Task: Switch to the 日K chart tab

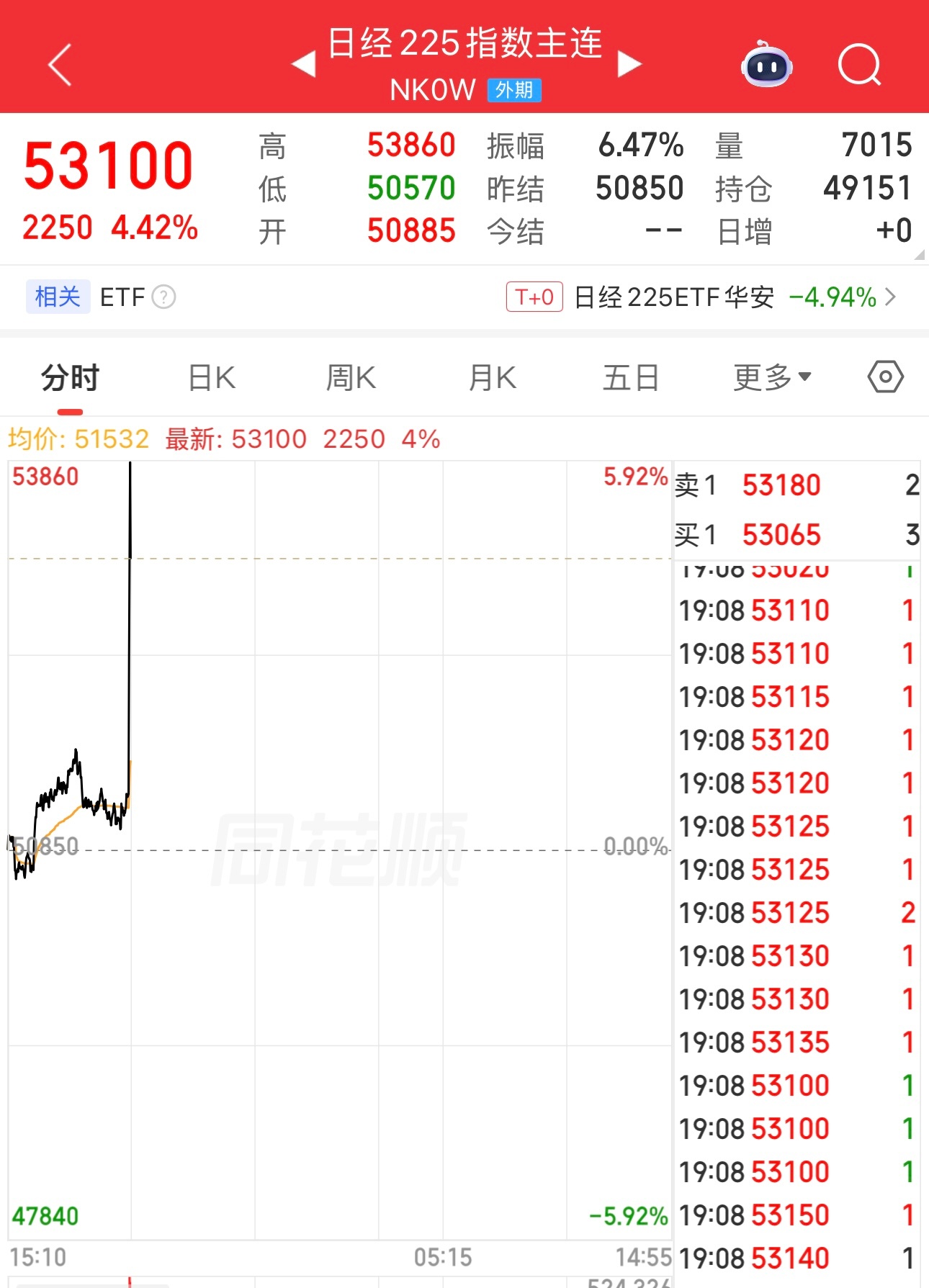Action: (209, 377)
